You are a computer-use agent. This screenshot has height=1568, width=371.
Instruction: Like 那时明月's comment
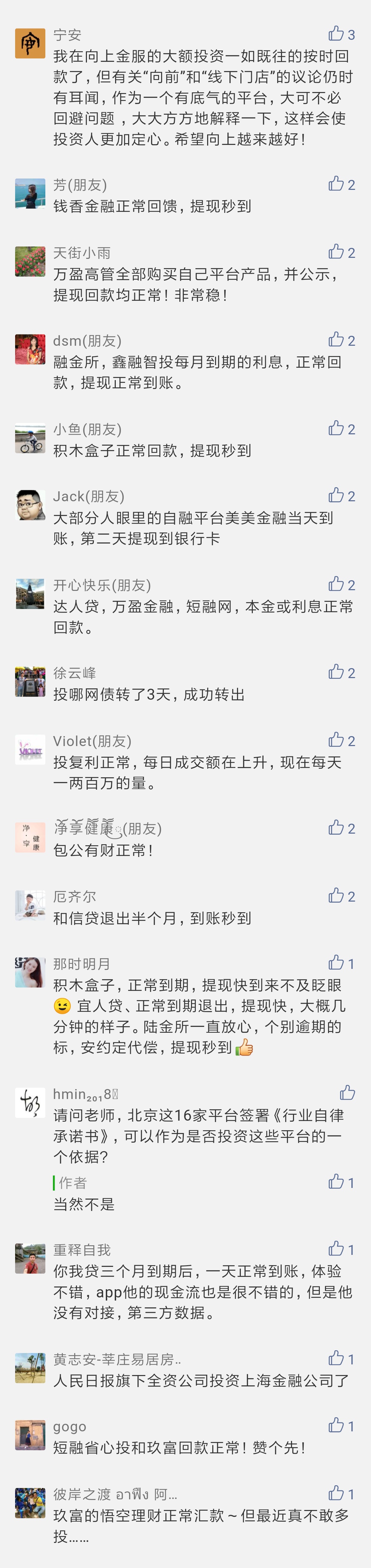click(336, 963)
